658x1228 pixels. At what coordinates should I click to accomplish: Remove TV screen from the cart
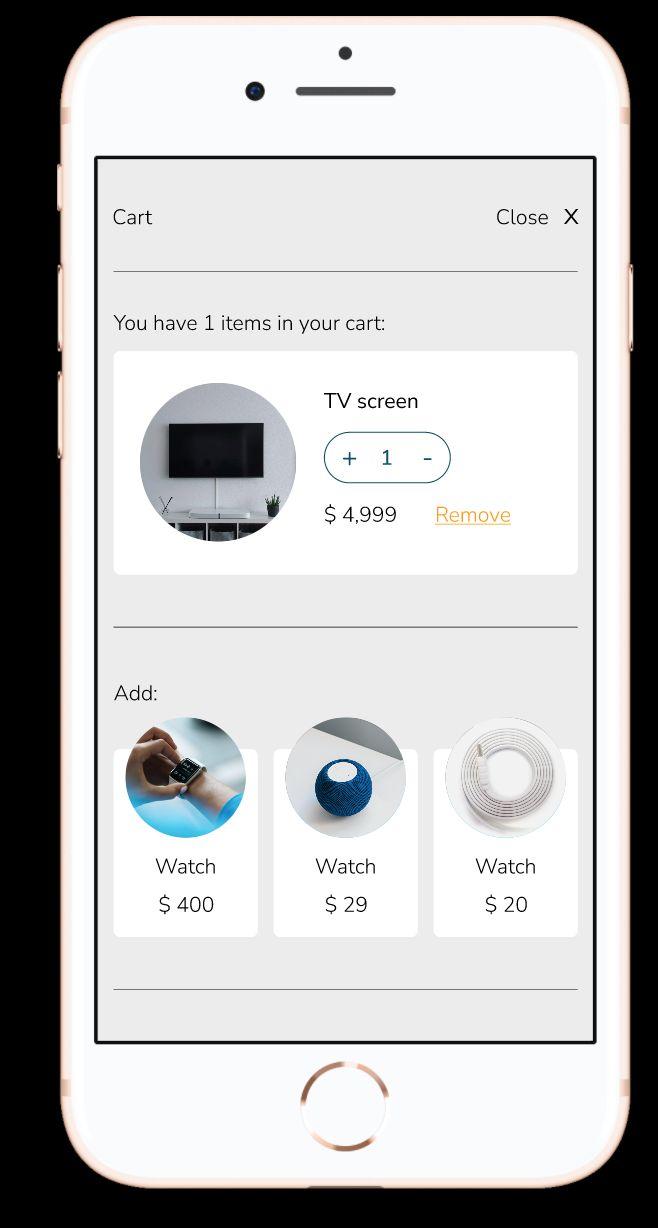tap(472, 515)
